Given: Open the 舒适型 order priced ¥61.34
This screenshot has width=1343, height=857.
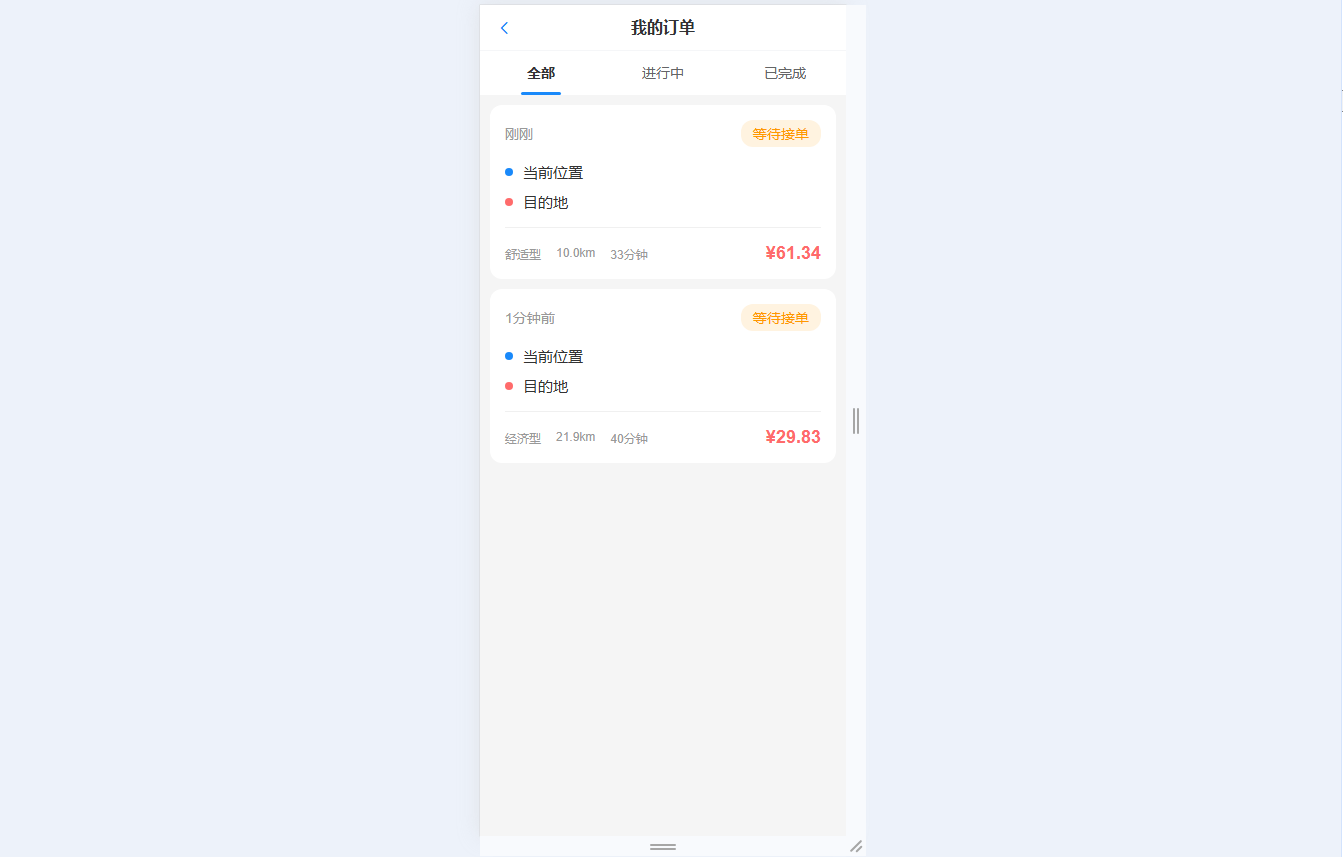Looking at the screenshot, I should click(x=662, y=192).
